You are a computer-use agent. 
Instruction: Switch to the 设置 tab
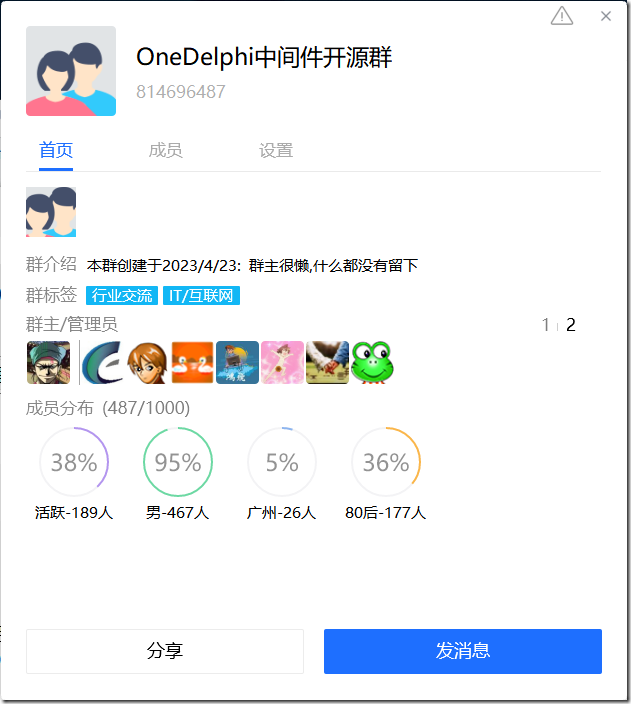click(276, 151)
